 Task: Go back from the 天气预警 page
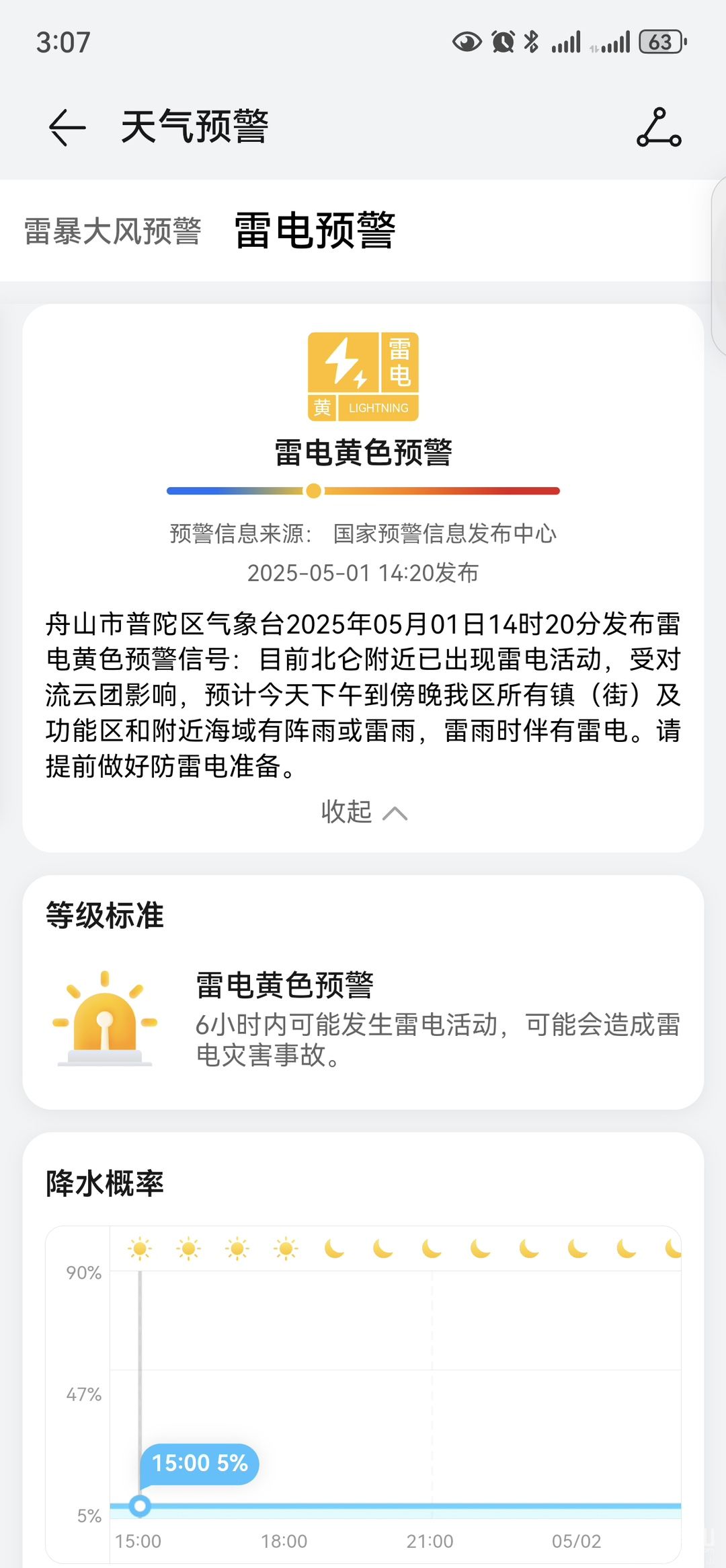(x=67, y=127)
